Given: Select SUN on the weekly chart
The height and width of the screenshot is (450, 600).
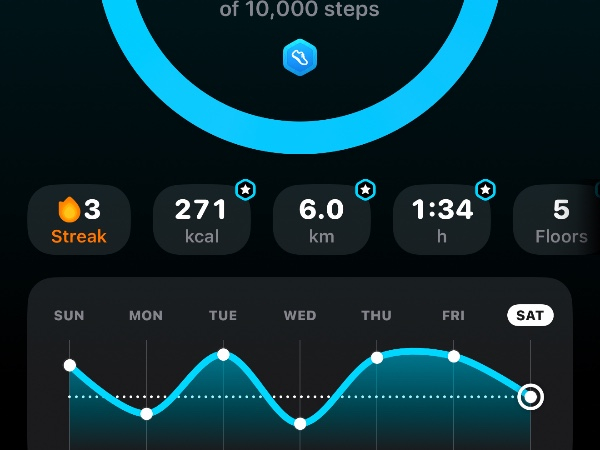Looking at the screenshot, I should 69,316.
